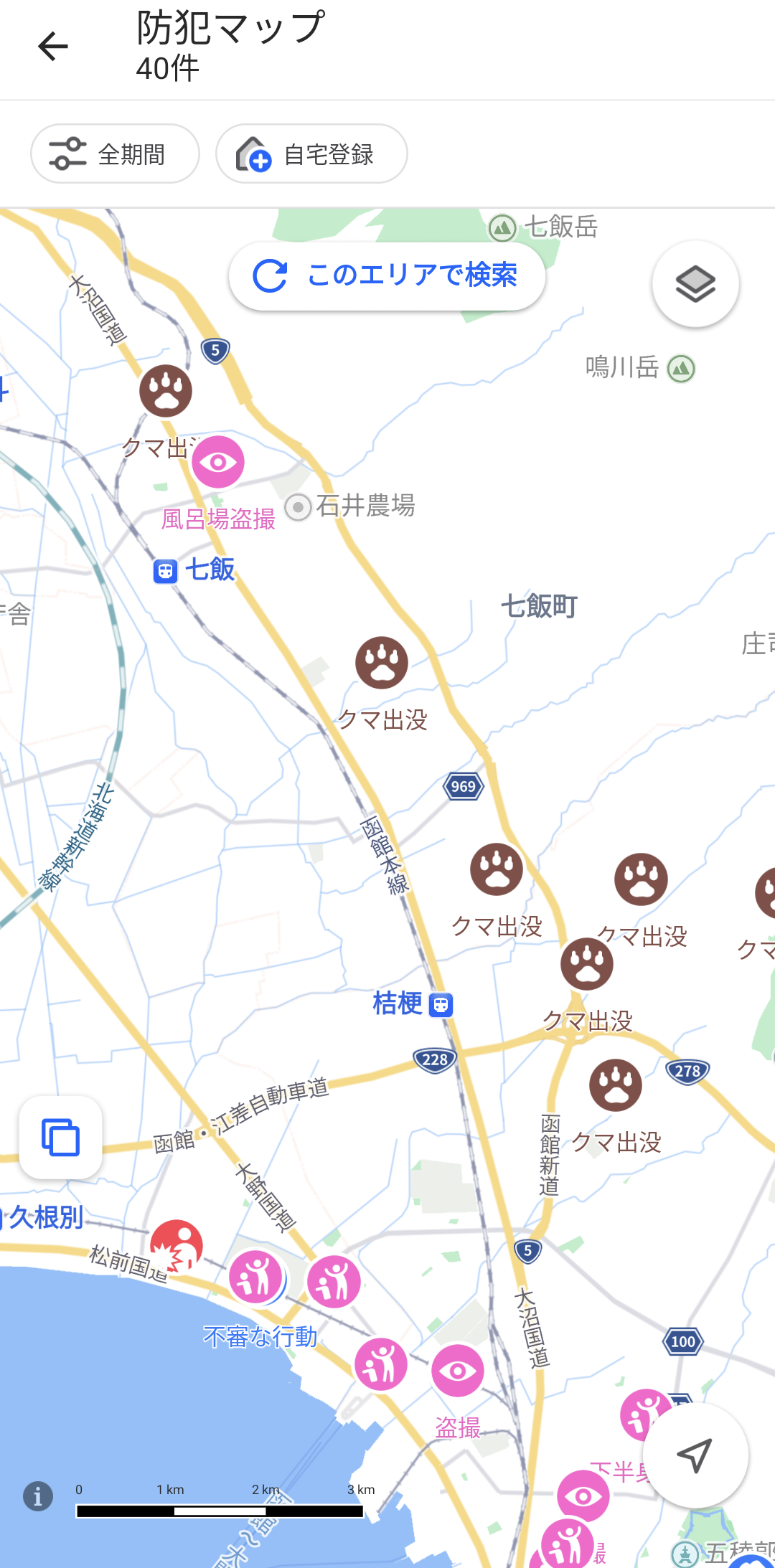Open the クマ出没 marker near route 969
The height and width of the screenshot is (1568, 775).
click(x=497, y=869)
